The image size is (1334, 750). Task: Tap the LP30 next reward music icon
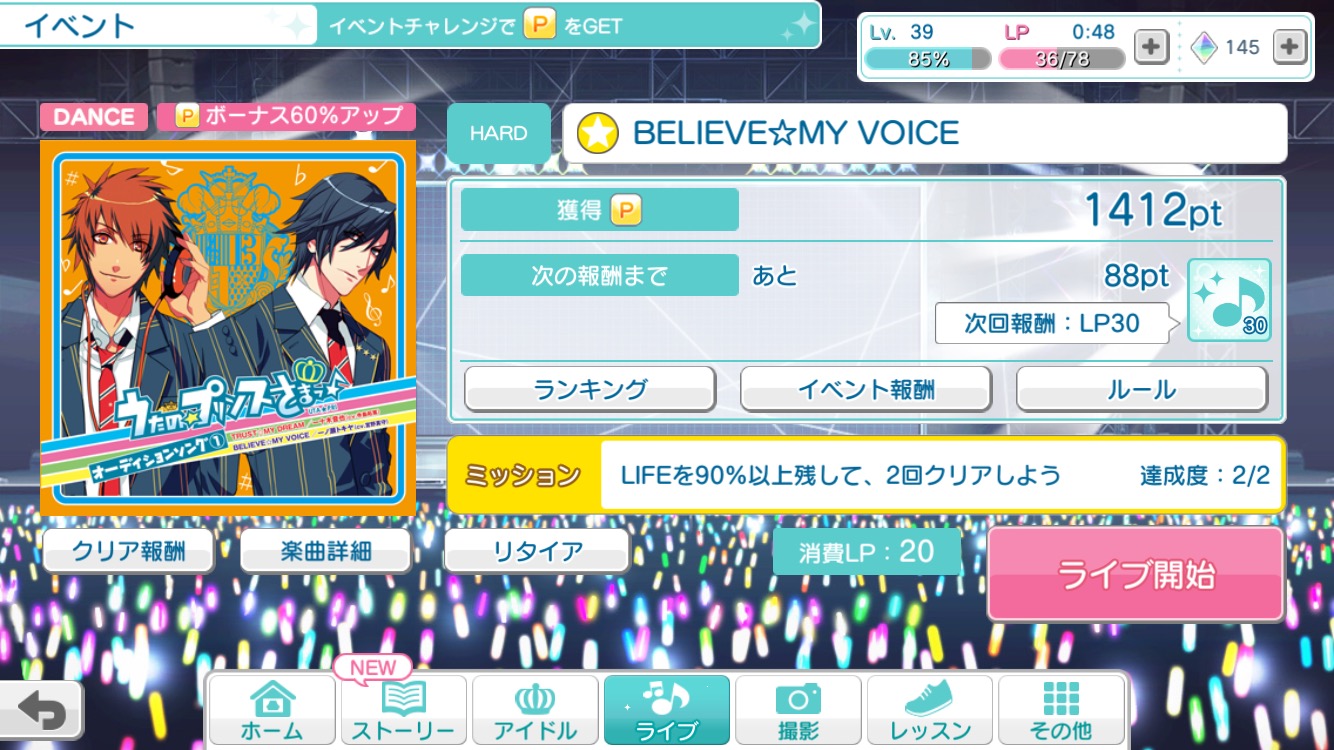click(x=1229, y=300)
